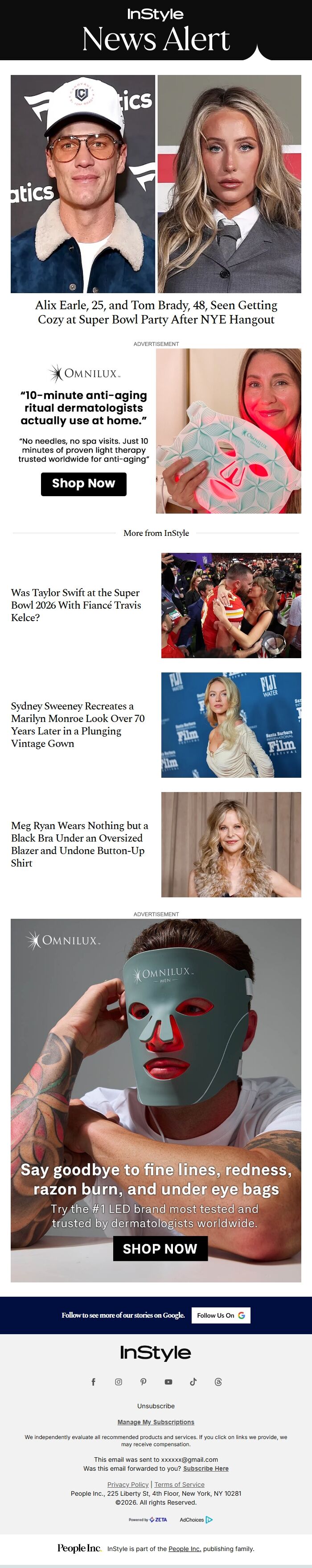Follow InStyle on Google

[x=221, y=1315]
